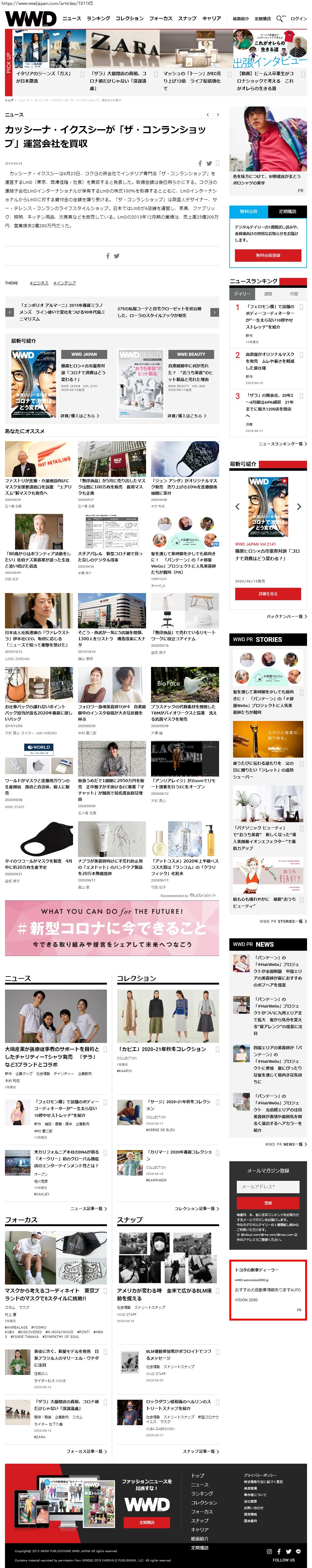
Task: Show the 週間 news ranking
Action: click(x=268, y=294)
